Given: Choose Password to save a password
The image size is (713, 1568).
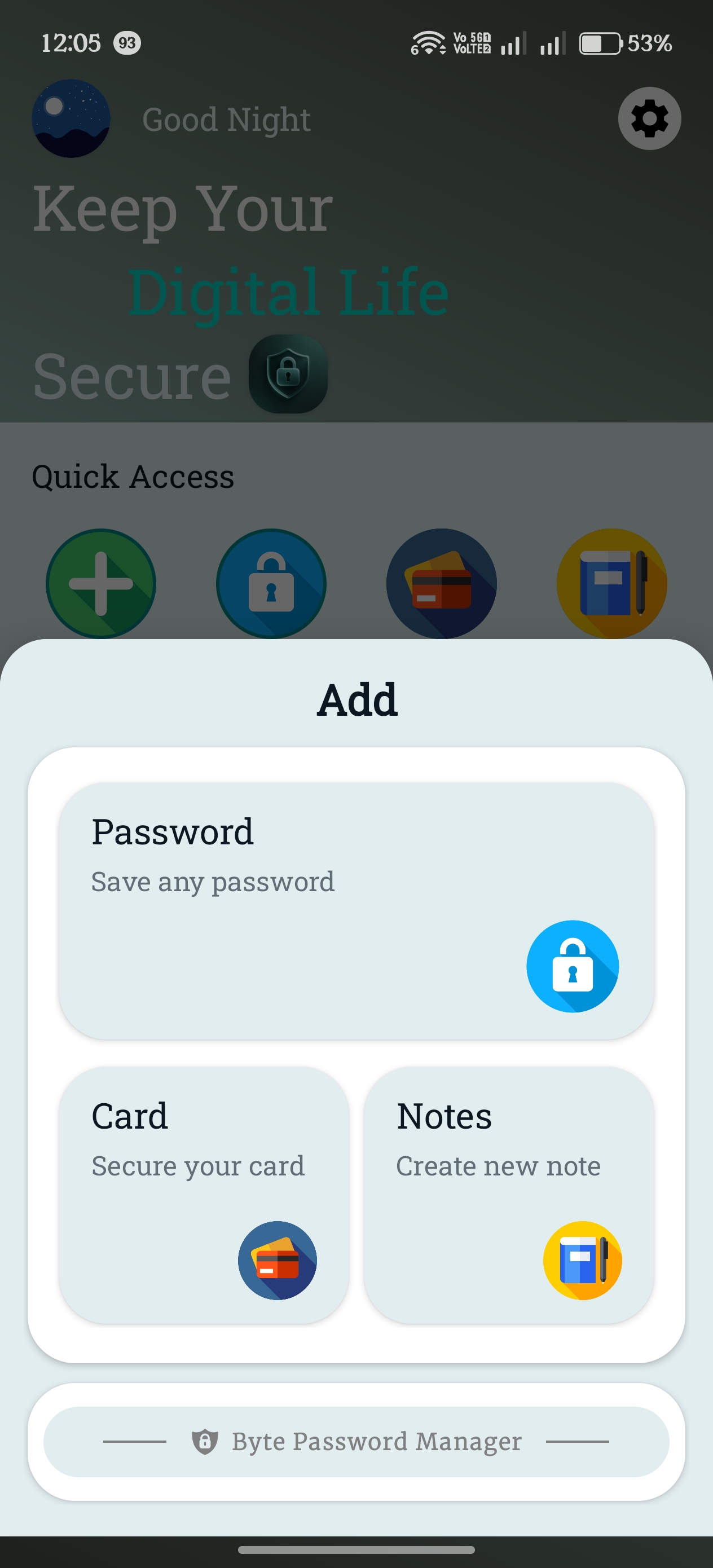Looking at the screenshot, I should (x=356, y=910).
